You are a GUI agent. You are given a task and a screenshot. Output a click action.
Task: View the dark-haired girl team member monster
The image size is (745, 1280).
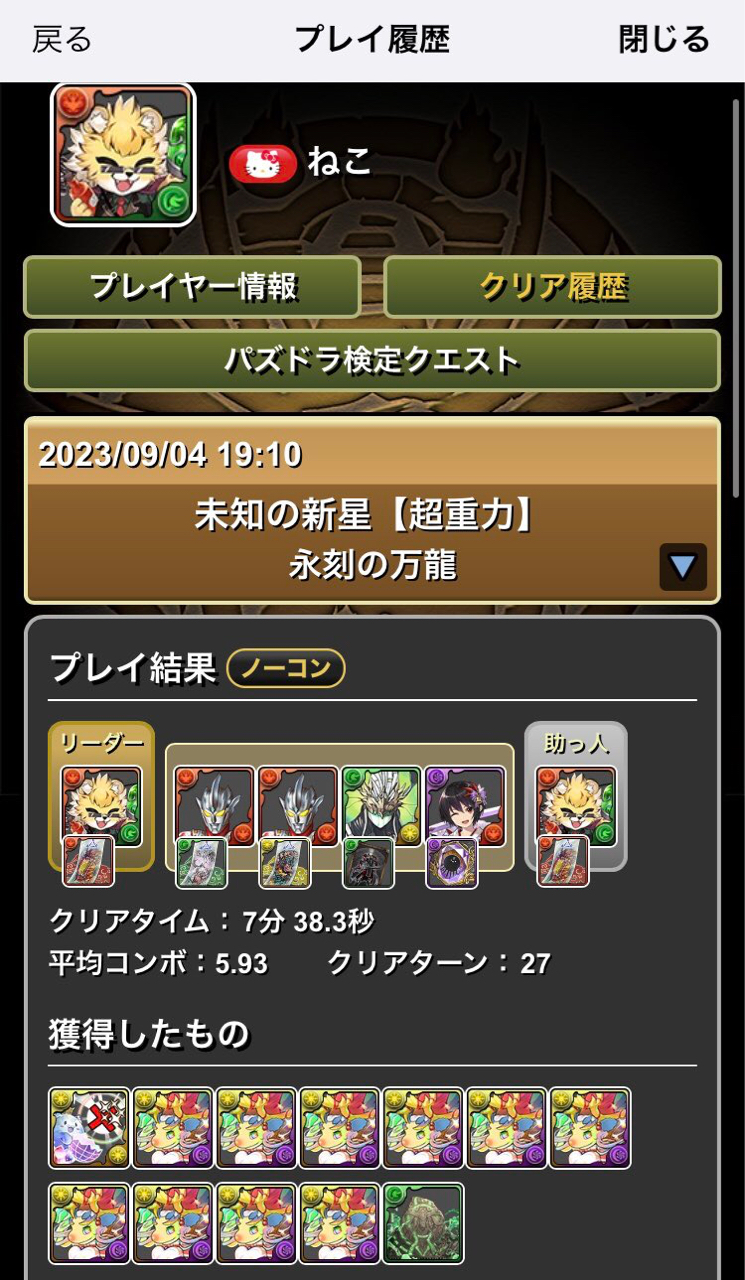[464, 805]
